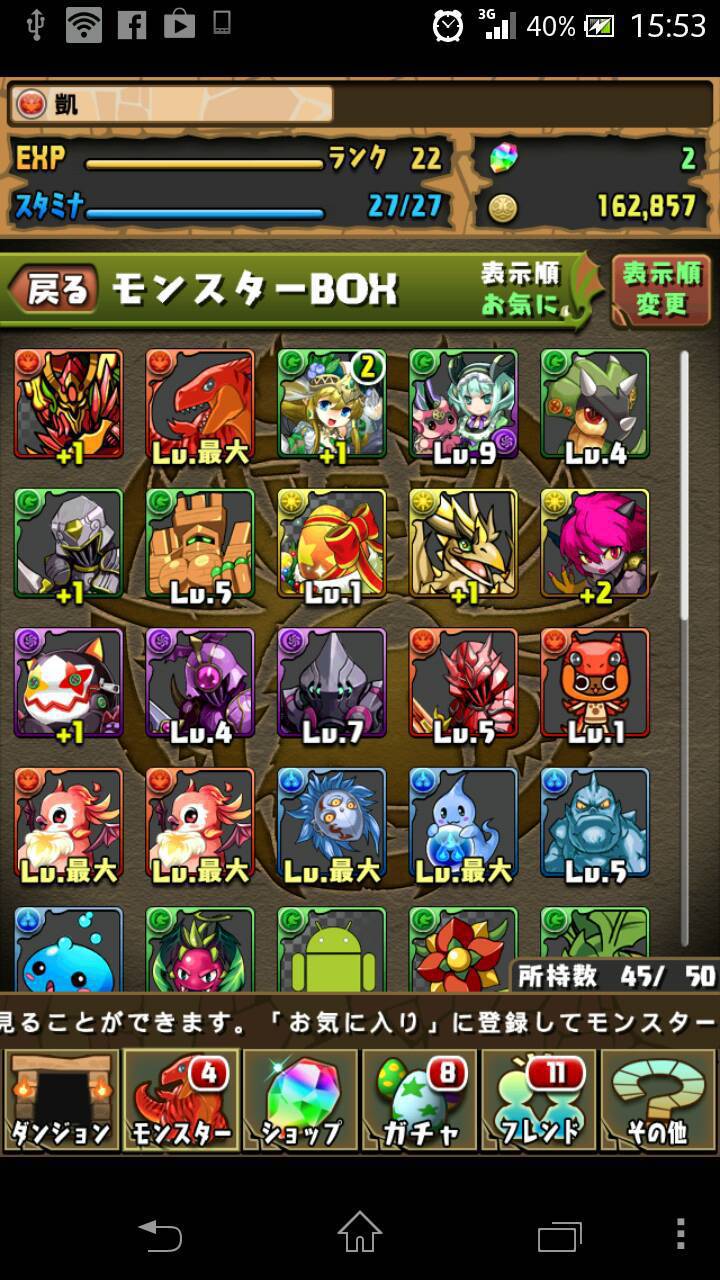720x1280 pixels.
Task: Pick the blue ogre Lv.5 monster
Action: 595,824
